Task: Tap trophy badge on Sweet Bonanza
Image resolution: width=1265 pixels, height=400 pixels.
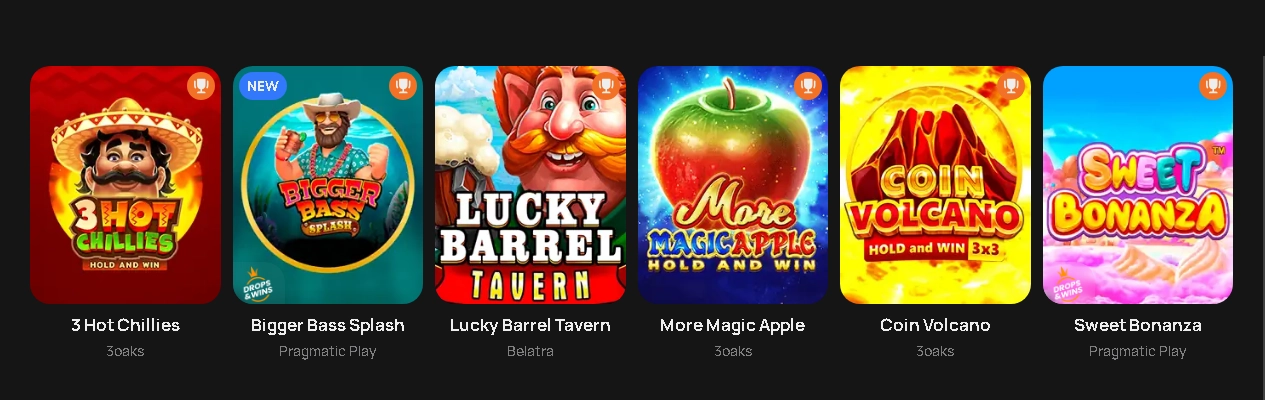Action: (x=1213, y=86)
